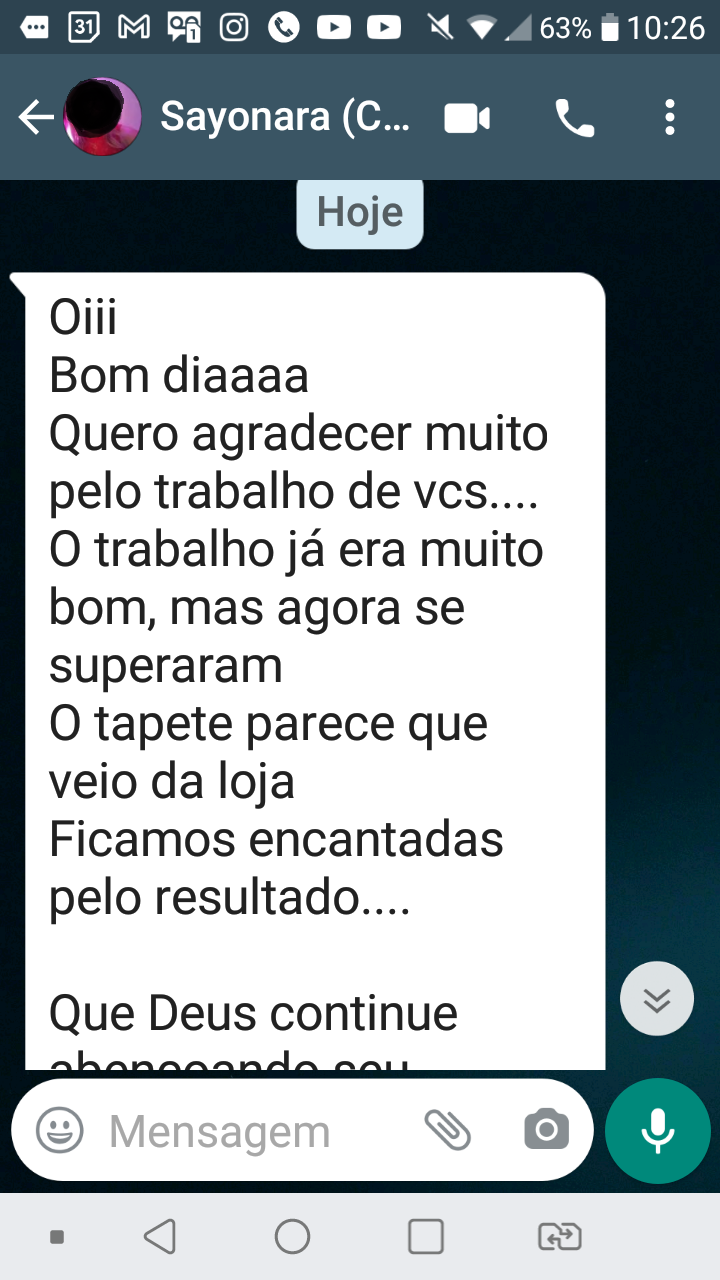Start a voice call with Sayonara
The height and width of the screenshot is (1280, 720).
click(574, 119)
